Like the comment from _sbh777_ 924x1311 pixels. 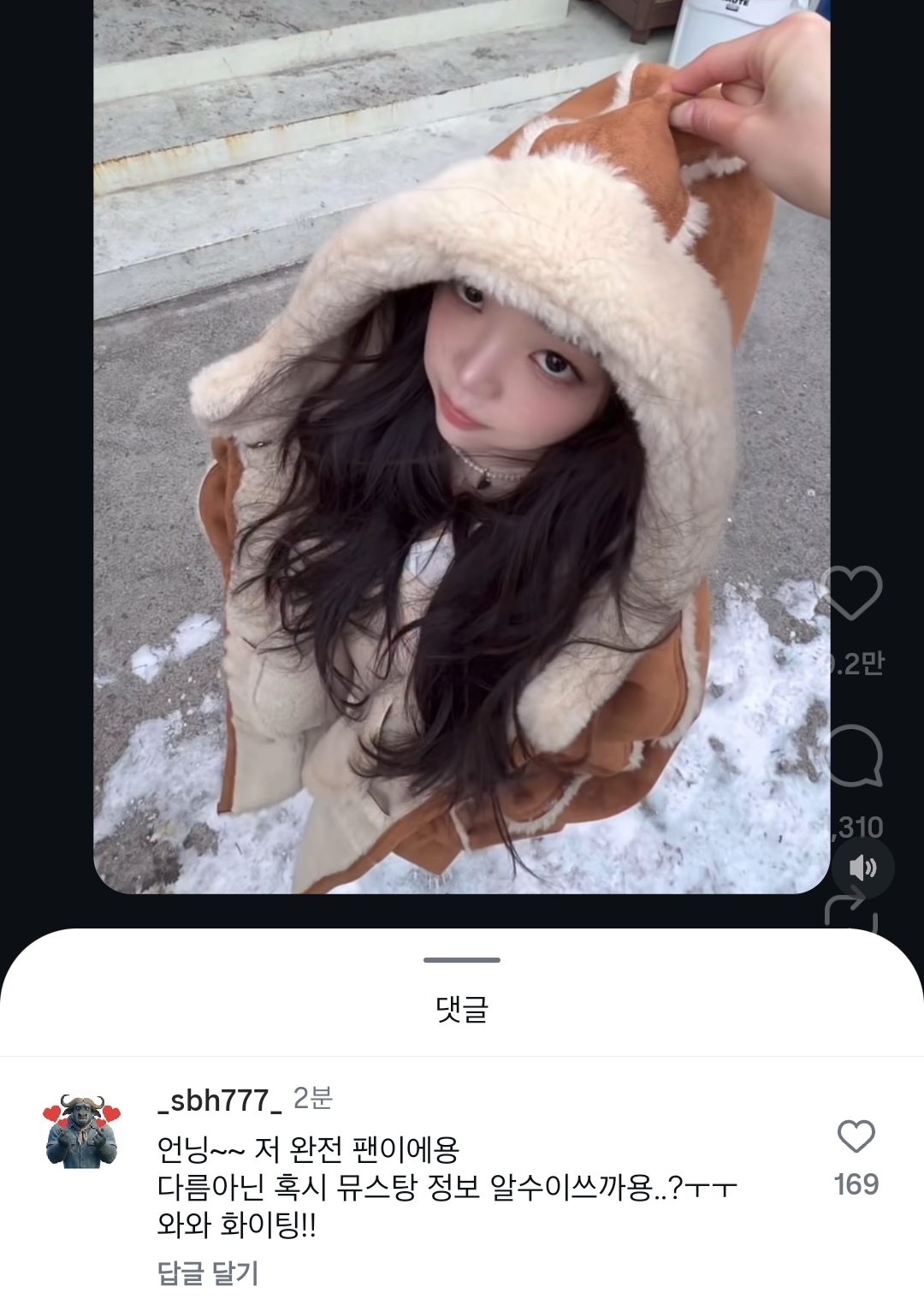856,1136
